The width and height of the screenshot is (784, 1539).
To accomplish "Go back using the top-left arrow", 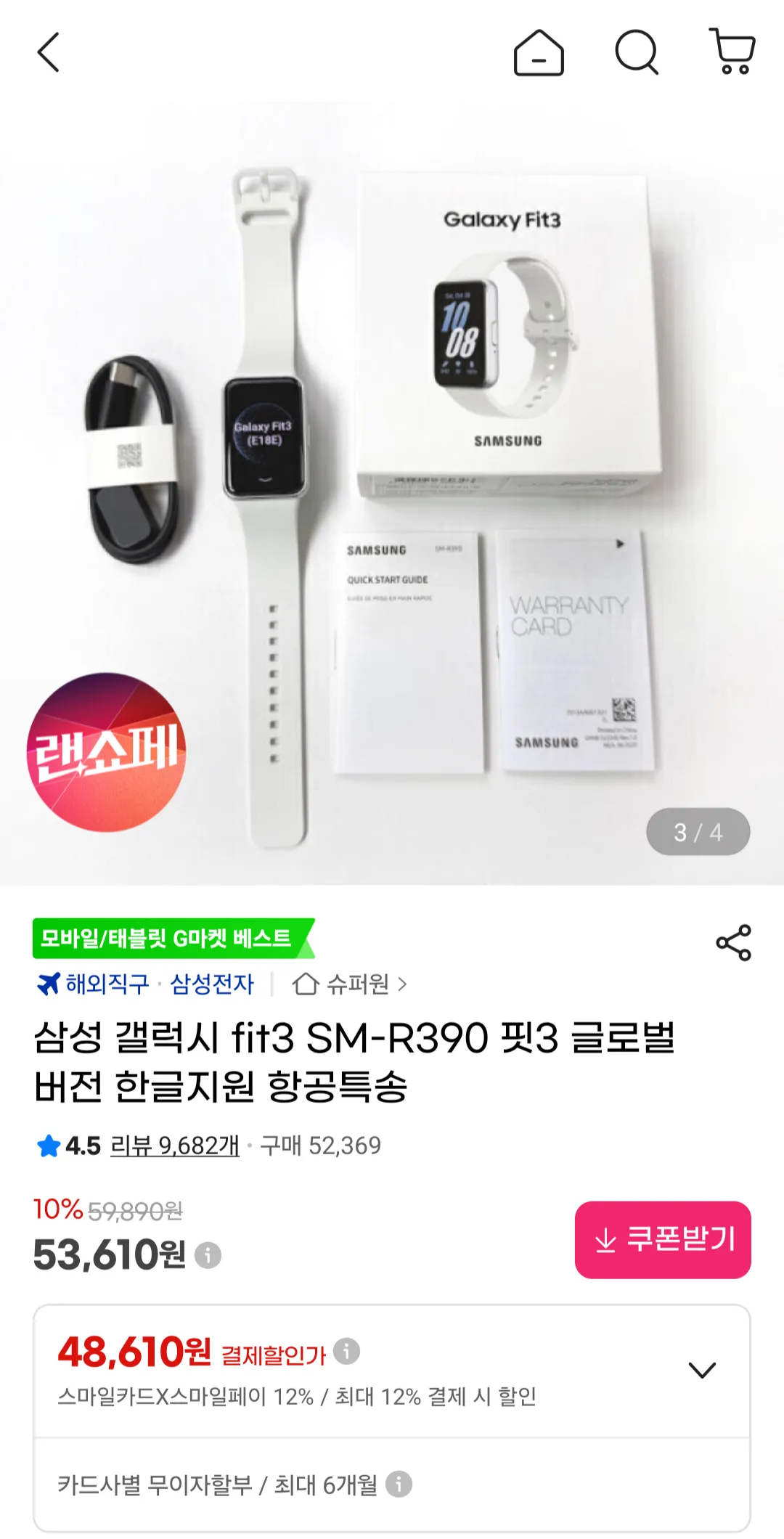I will tap(48, 52).
